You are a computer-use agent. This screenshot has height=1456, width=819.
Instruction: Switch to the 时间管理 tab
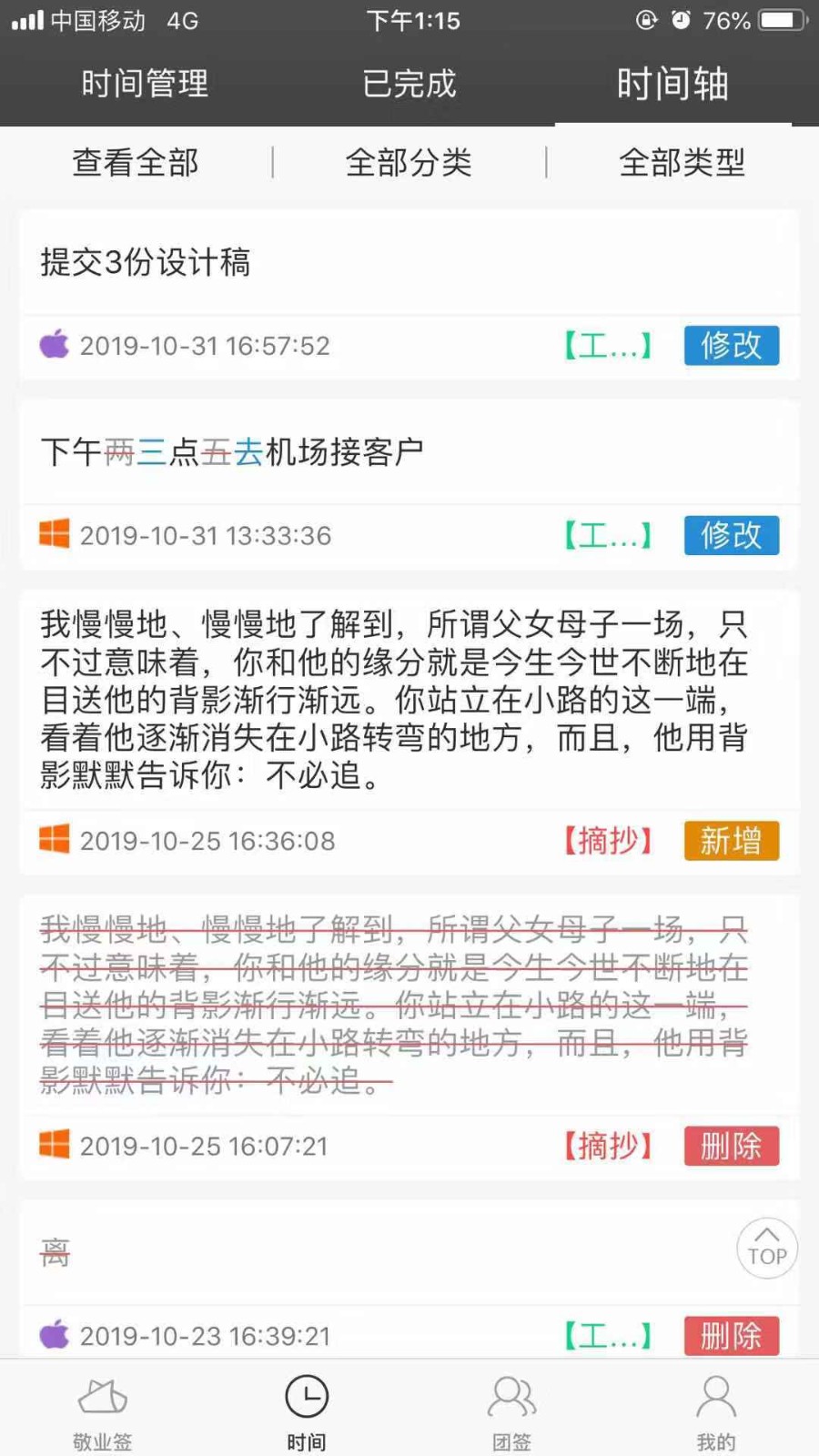tap(145, 84)
